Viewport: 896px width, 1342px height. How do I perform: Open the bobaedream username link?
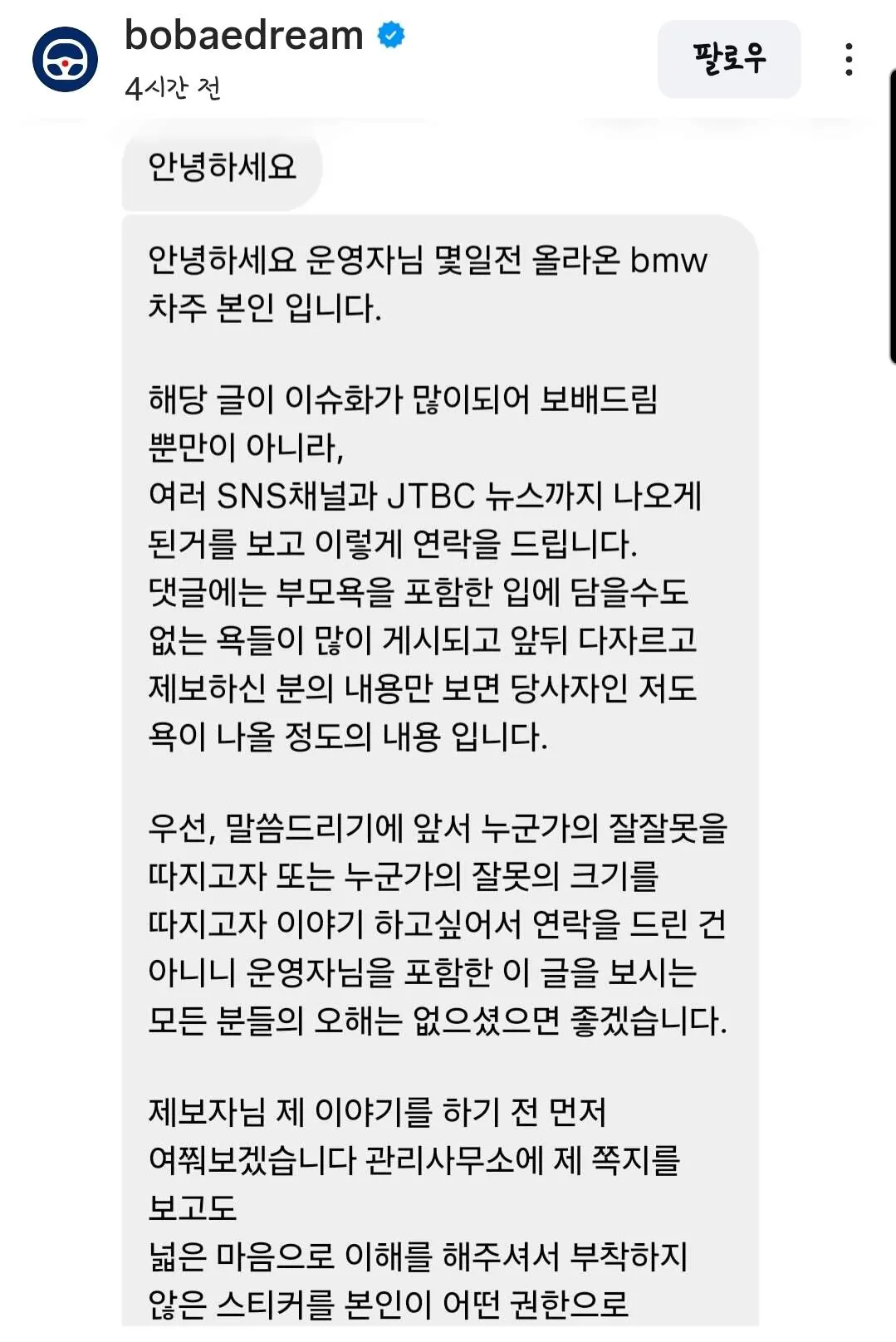pyautogui.click(x=243, y=36)
